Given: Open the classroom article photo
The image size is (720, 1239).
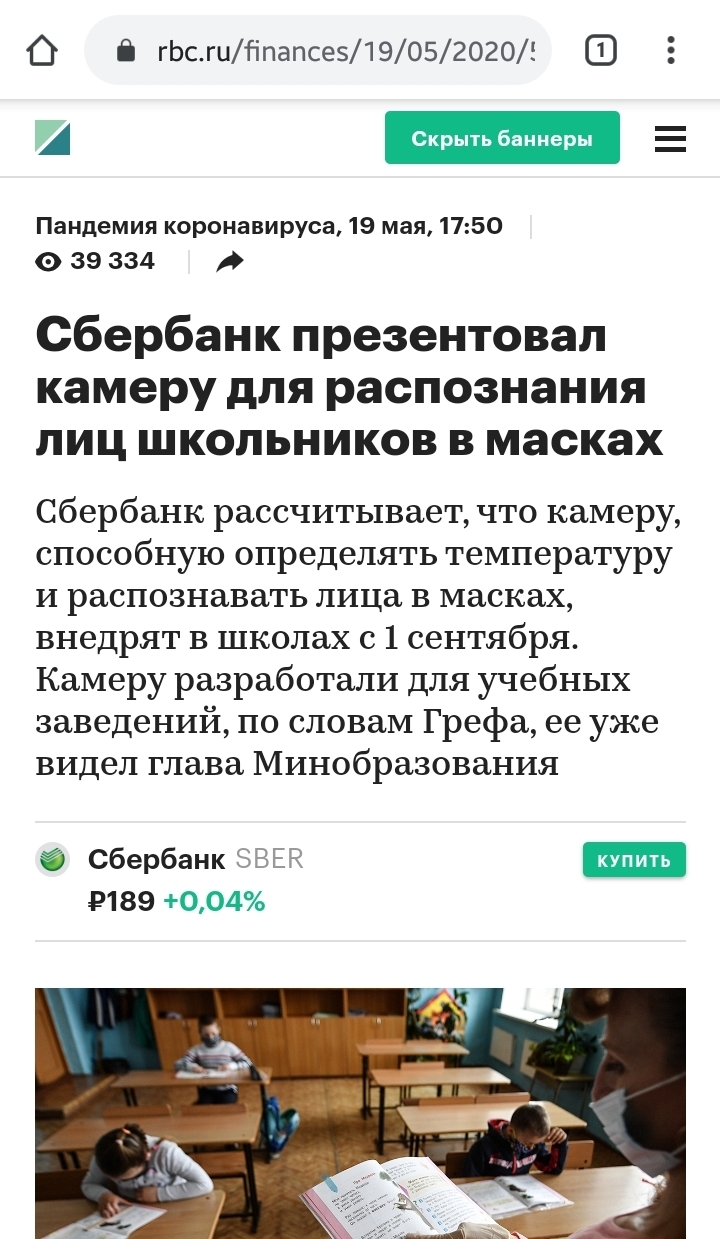Looking at the screenshot, I should 360,1112.
